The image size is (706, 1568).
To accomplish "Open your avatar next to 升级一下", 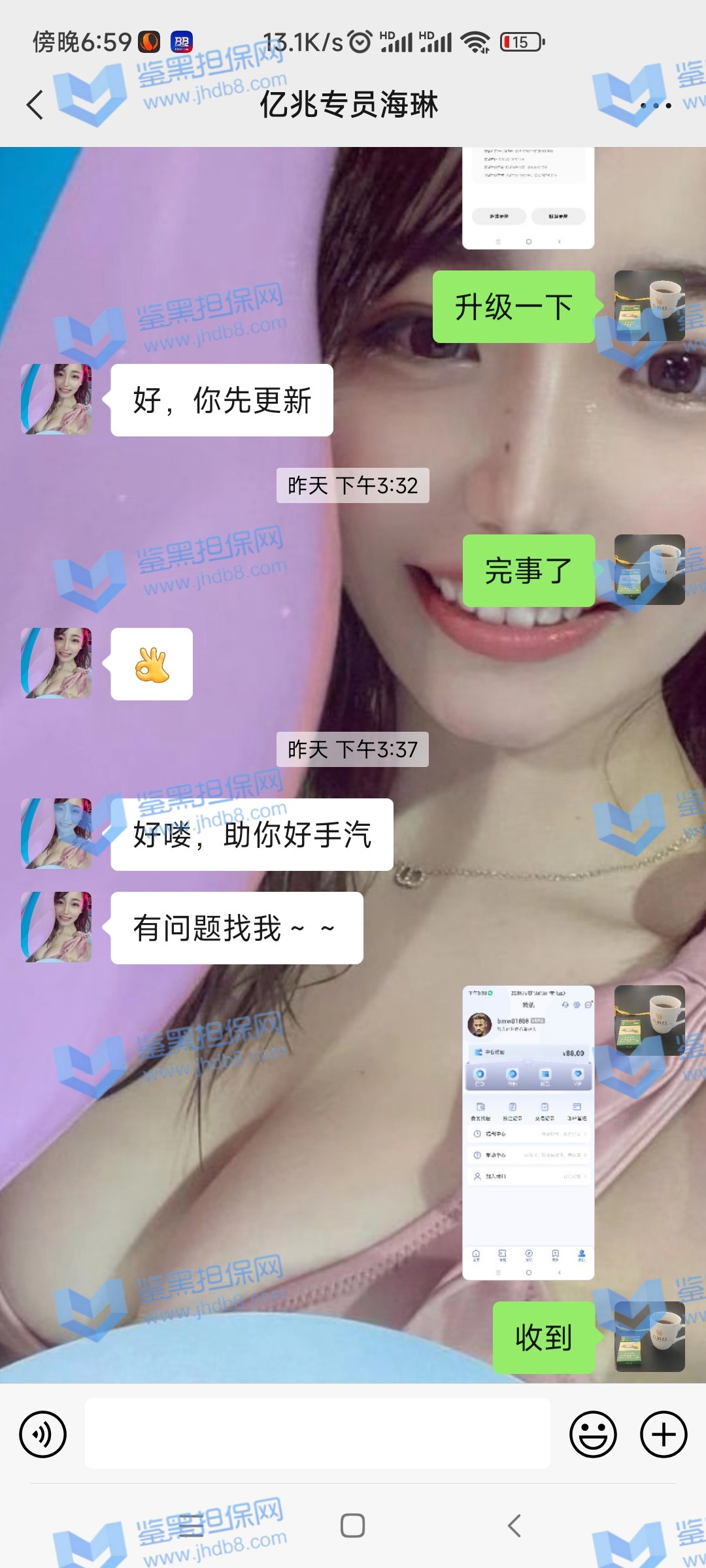I will pos(649,306).
